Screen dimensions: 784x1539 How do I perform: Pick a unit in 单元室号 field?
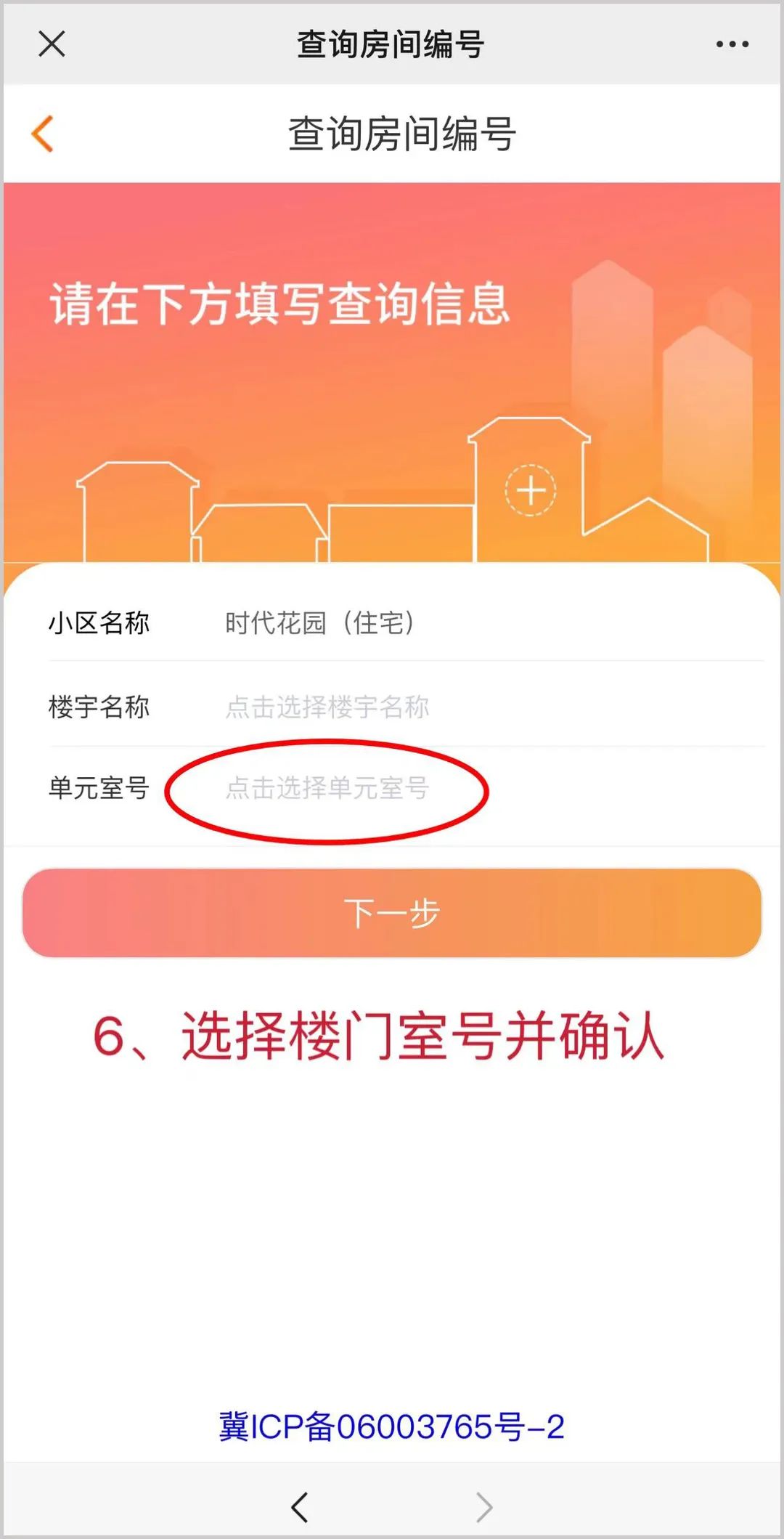(x=327, y=789)
